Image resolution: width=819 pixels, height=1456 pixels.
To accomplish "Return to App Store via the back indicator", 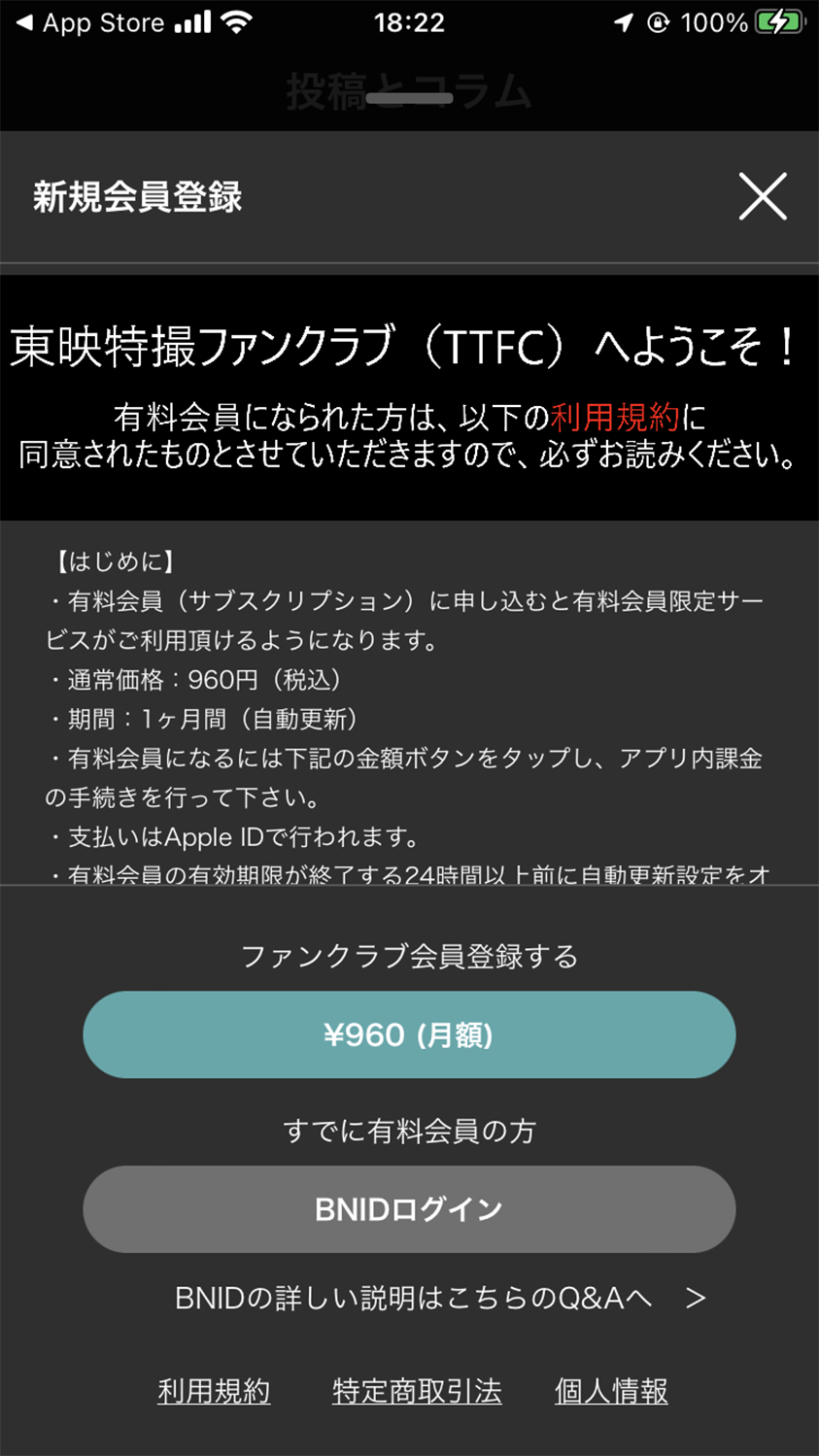I will (x=89, y=23).
